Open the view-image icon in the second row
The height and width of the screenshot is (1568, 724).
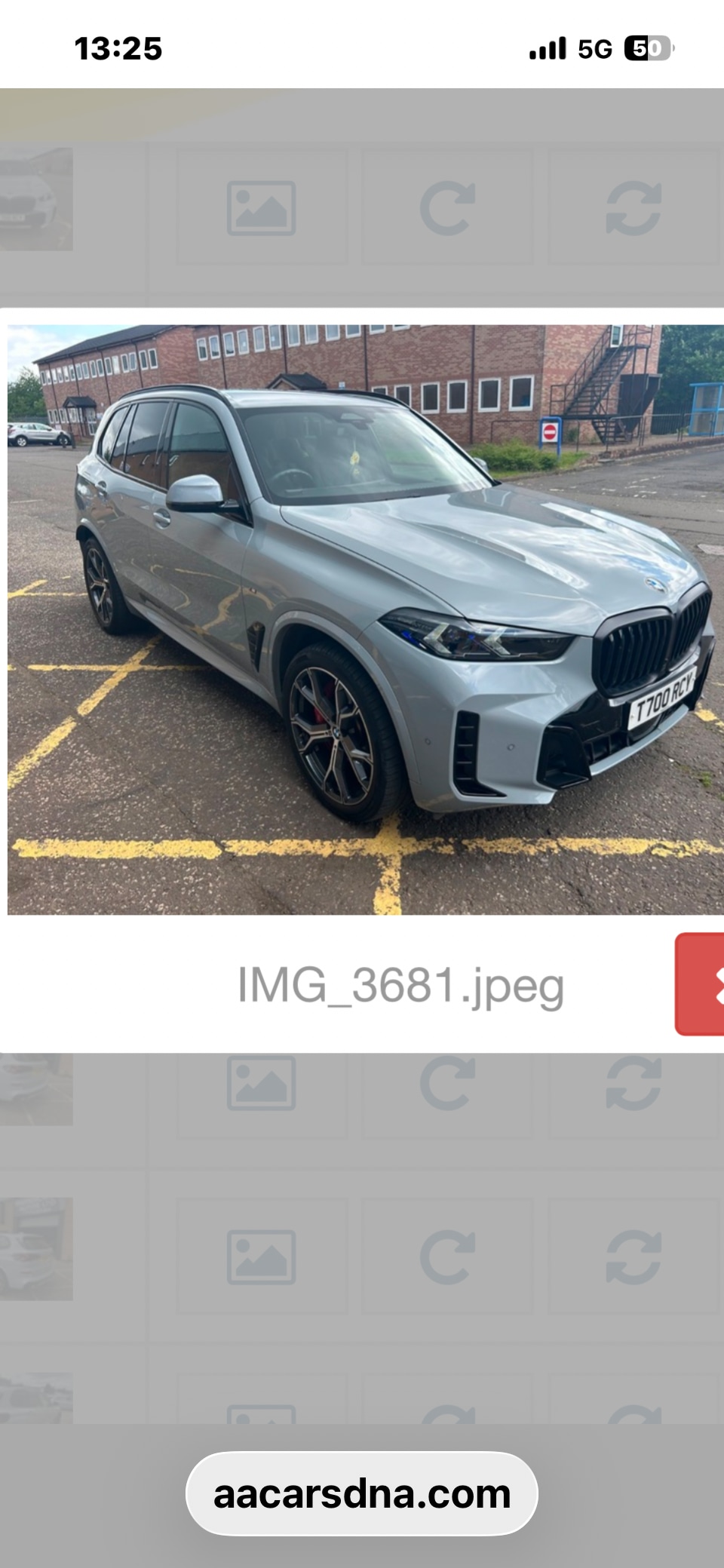tap(261, 1082)
